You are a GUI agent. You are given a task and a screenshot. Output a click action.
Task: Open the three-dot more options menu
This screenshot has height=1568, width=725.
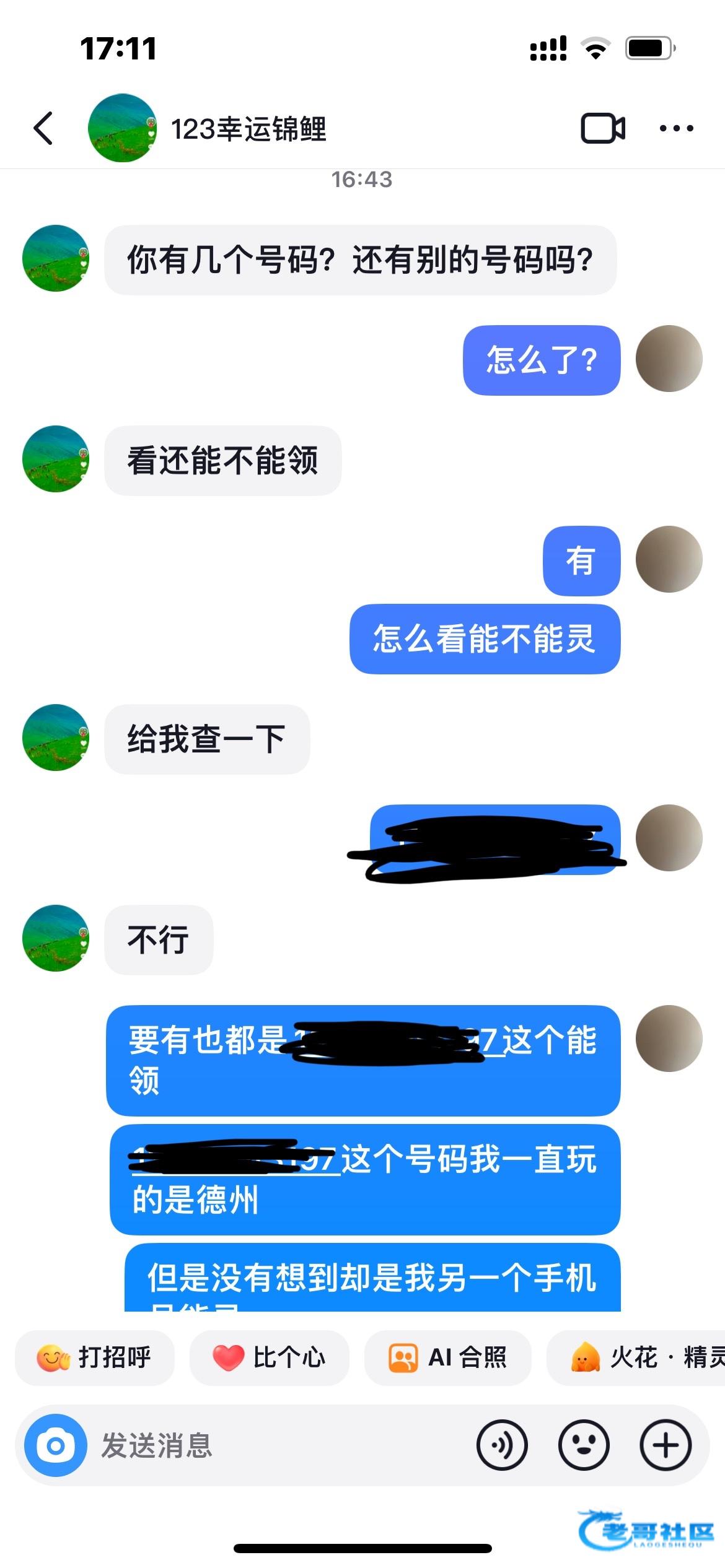[676, 129]
